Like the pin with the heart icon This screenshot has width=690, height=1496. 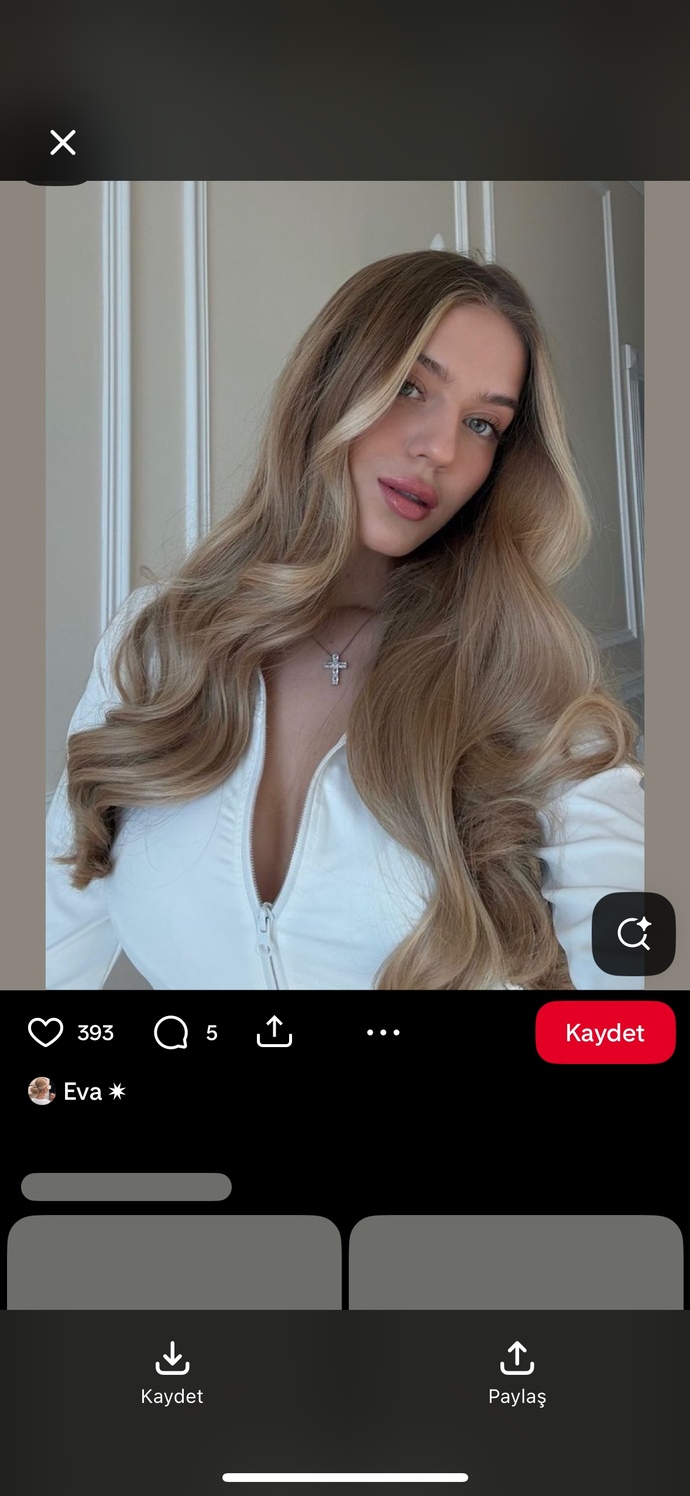[45, 1032]
